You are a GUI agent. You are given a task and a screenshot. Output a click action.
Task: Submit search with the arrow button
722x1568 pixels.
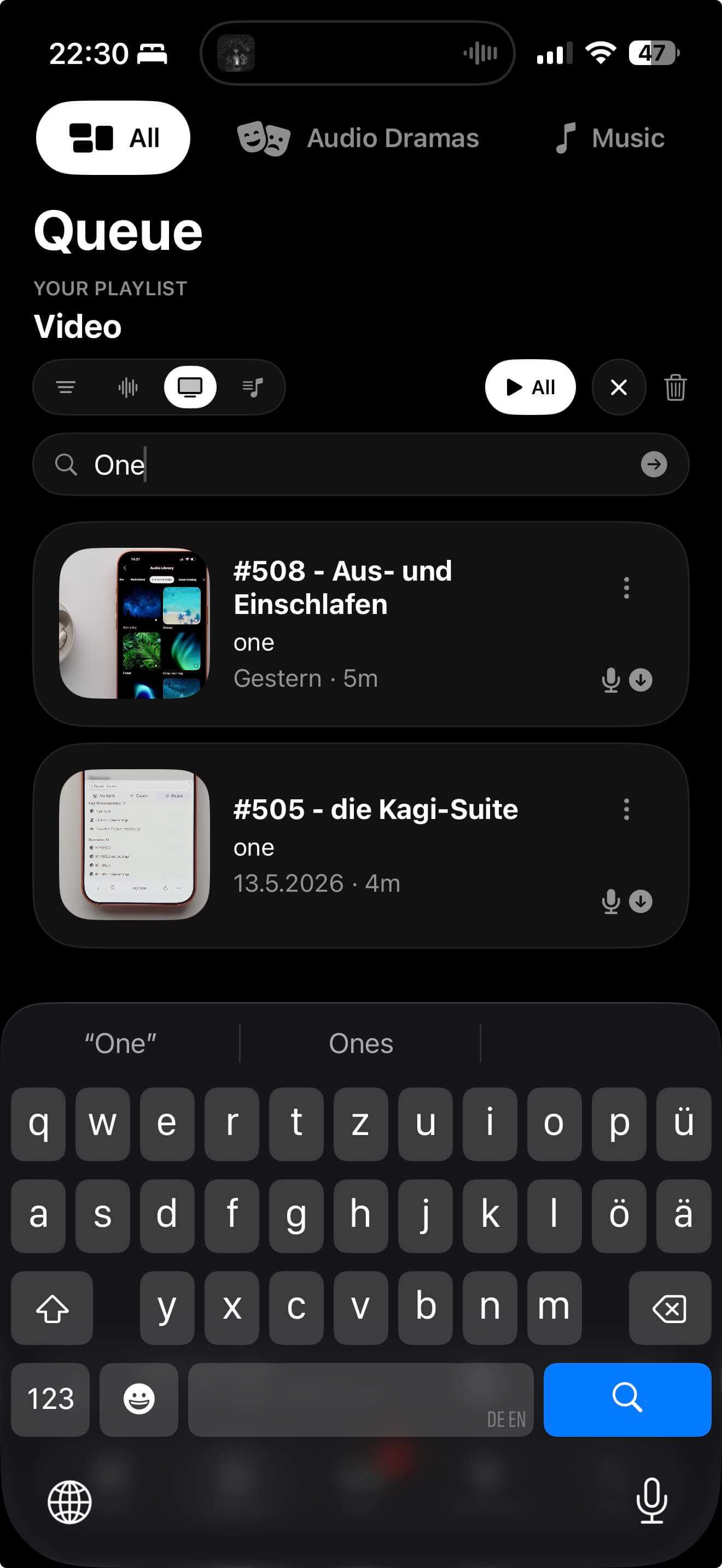point(654,464)
